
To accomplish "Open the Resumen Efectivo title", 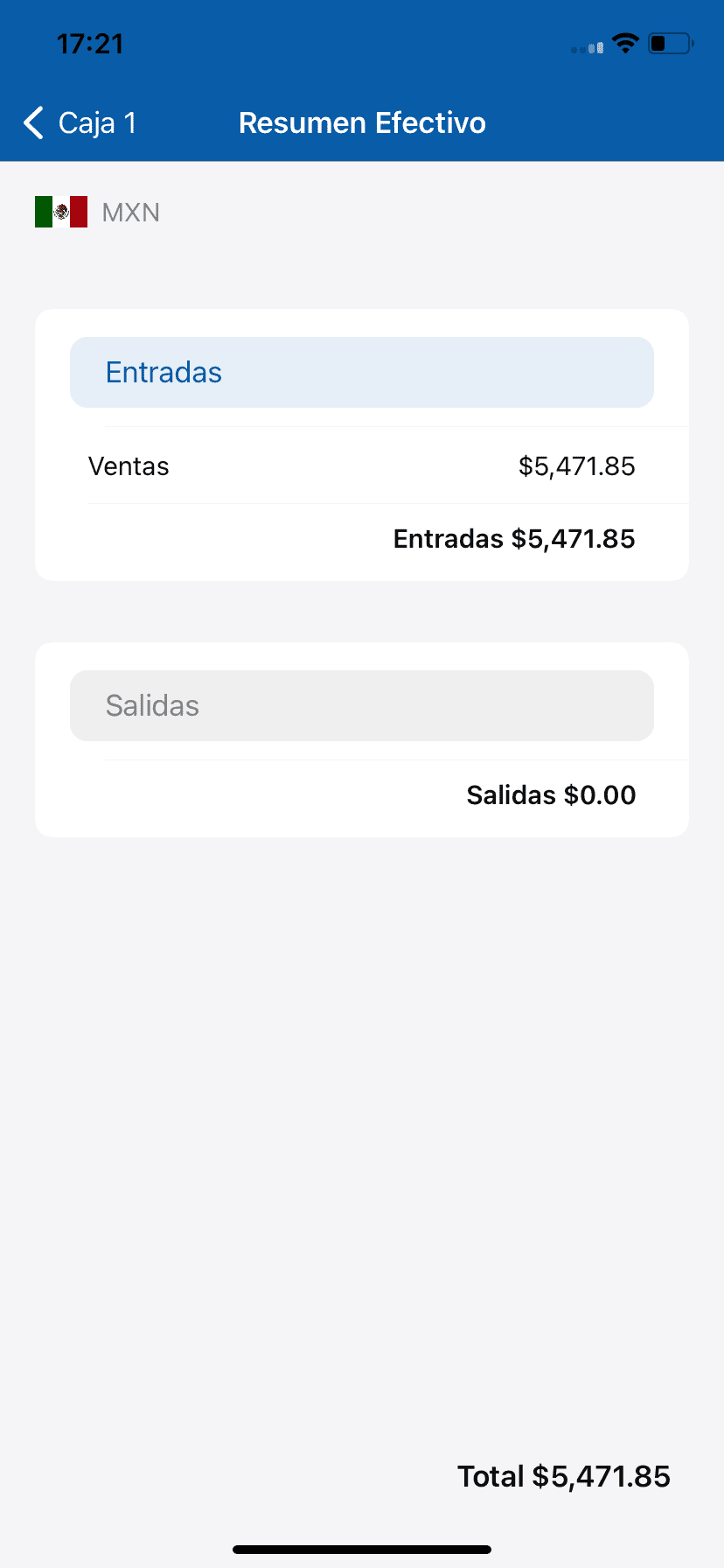I will pos(362,122).
